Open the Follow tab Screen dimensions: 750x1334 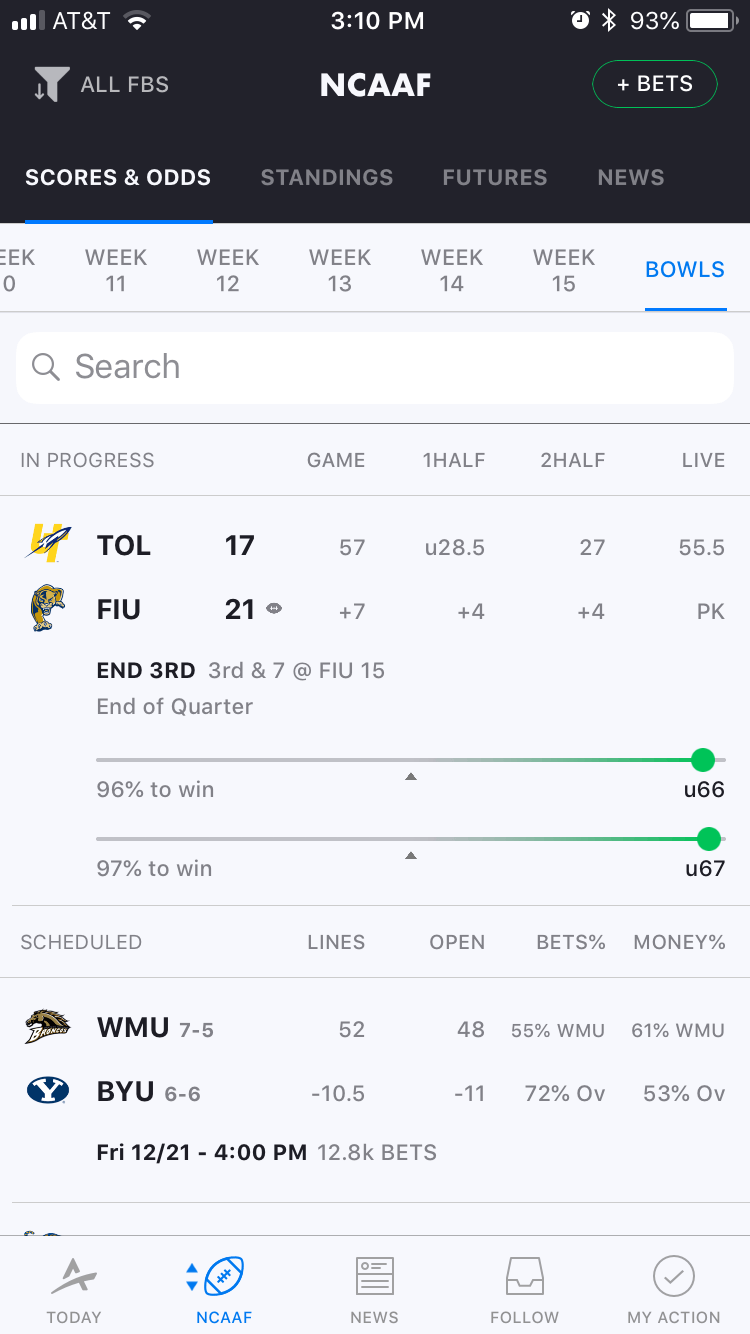click(524, 1289)
